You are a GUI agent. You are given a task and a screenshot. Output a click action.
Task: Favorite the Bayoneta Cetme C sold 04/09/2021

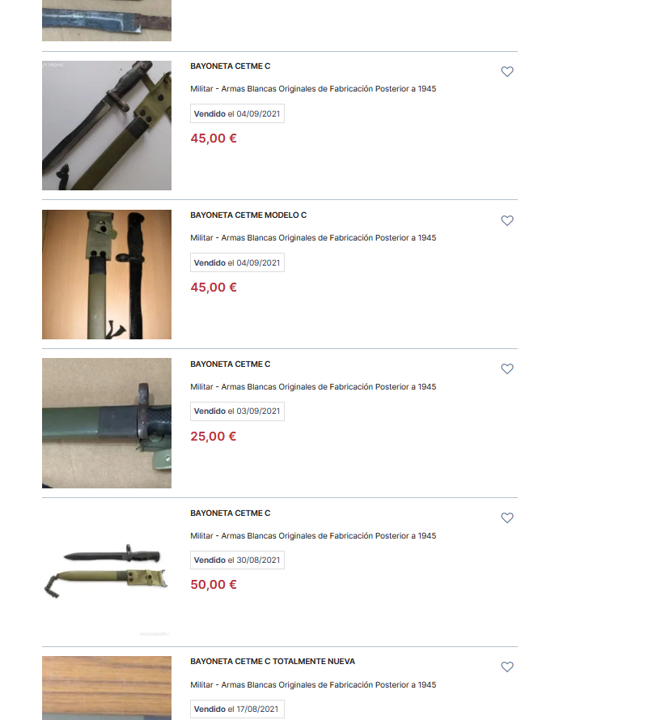click(x=507, y=72)
